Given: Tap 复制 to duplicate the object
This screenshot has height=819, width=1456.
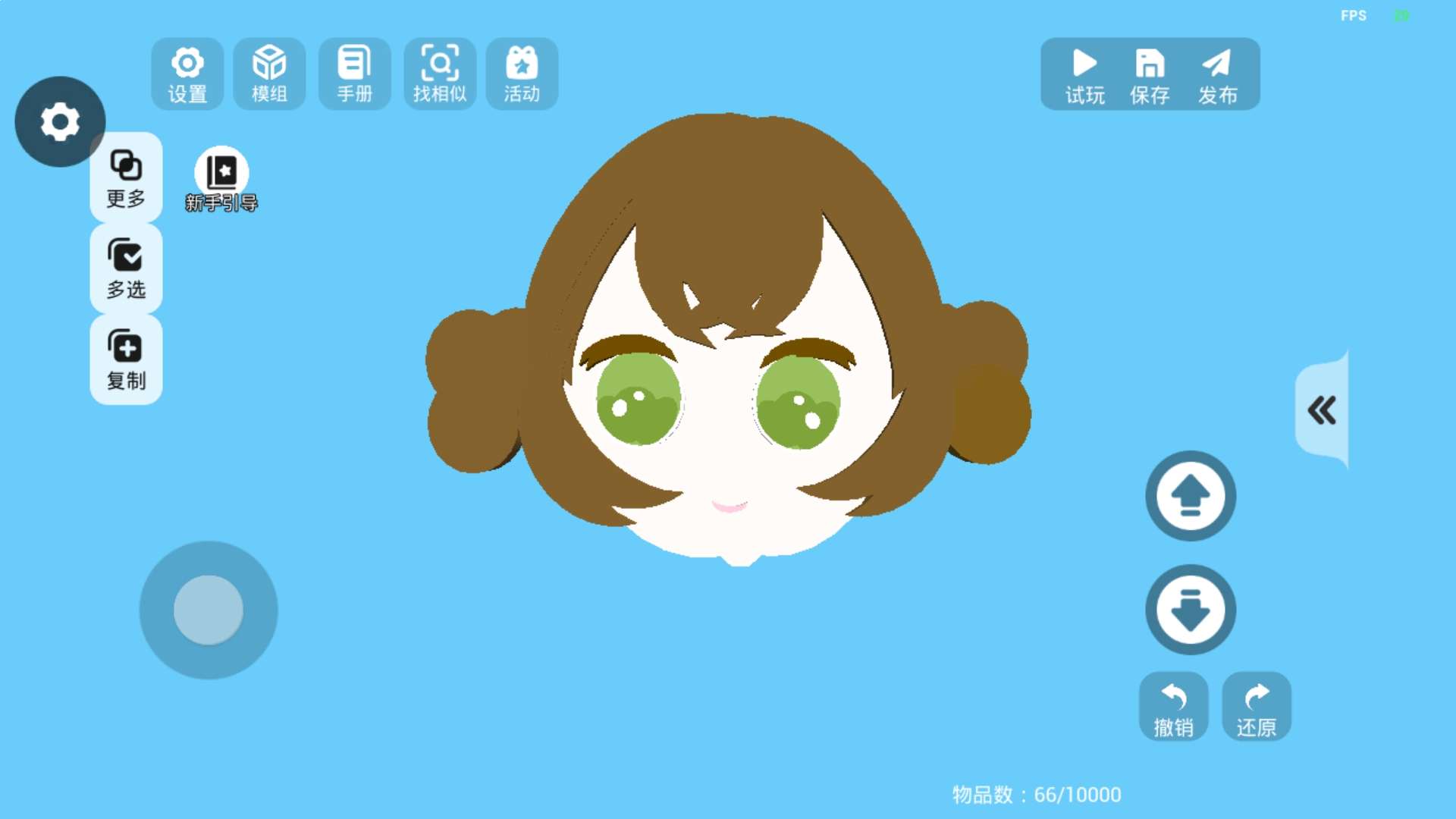Looking at the screenshot, I should pos(126,359).
